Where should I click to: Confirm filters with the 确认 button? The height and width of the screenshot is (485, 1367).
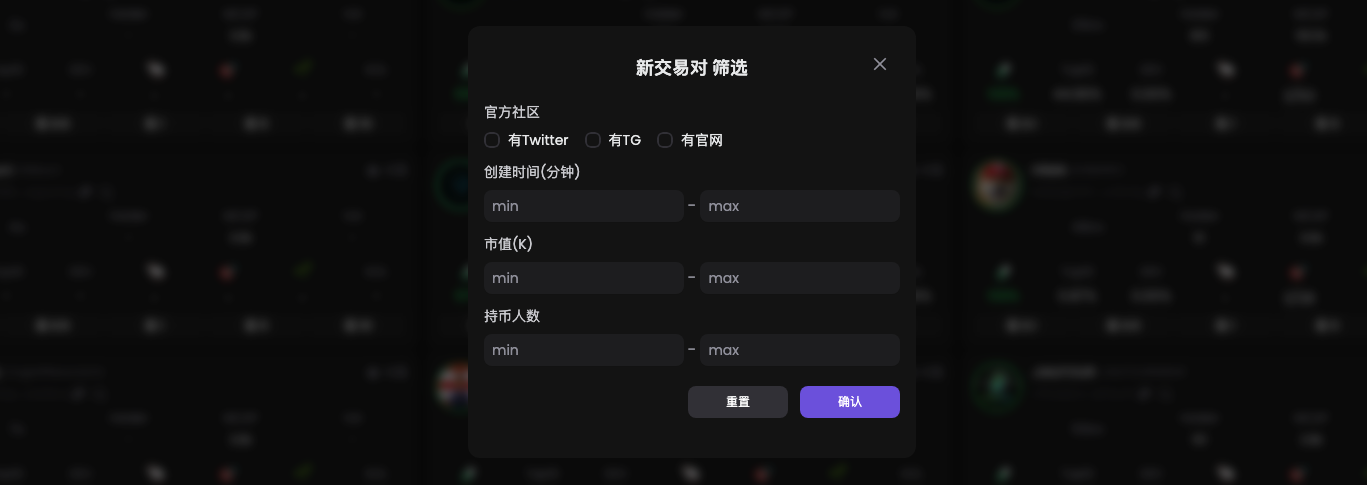pos(850,402)
